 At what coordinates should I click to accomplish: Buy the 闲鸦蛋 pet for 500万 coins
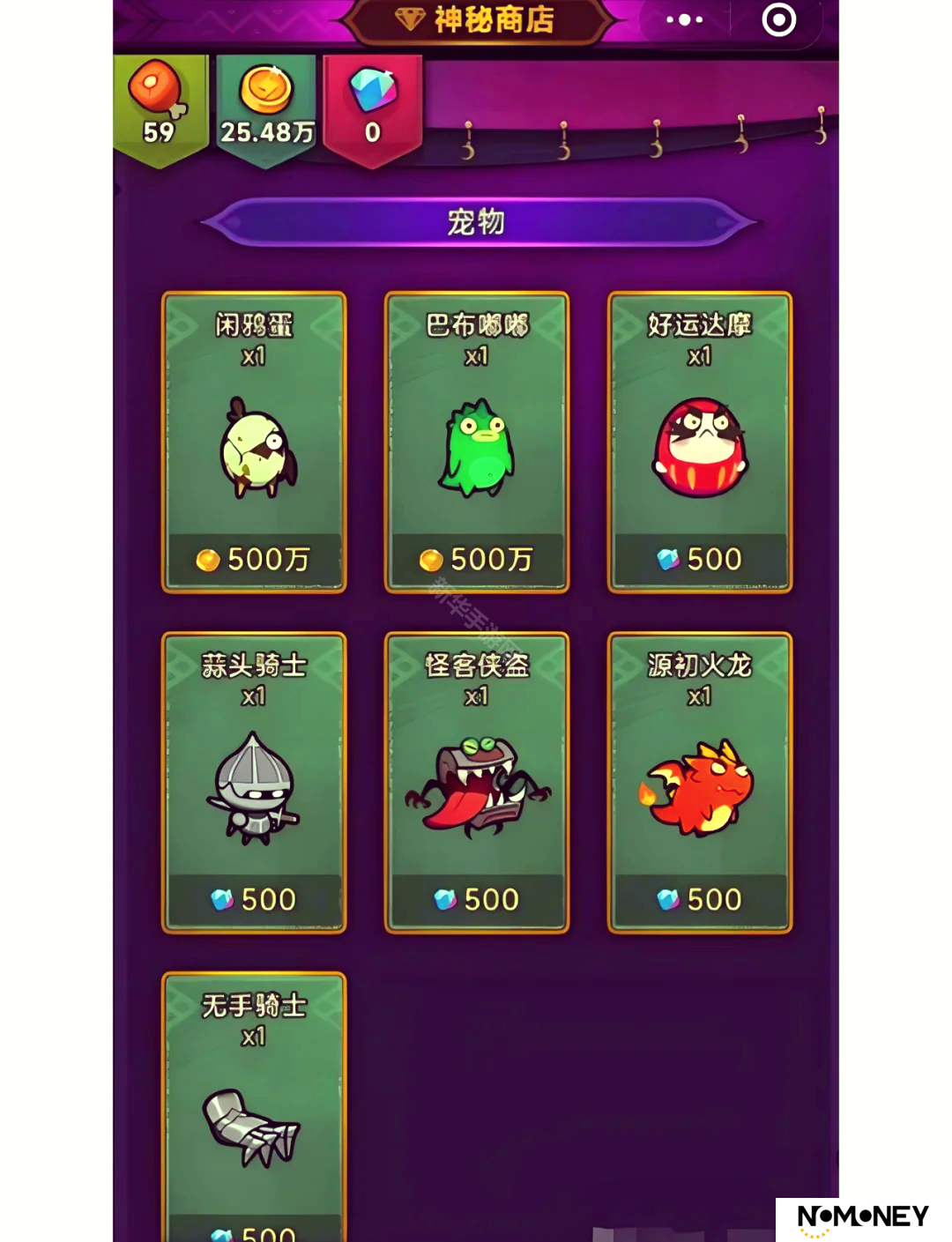[x=254, y=559]
